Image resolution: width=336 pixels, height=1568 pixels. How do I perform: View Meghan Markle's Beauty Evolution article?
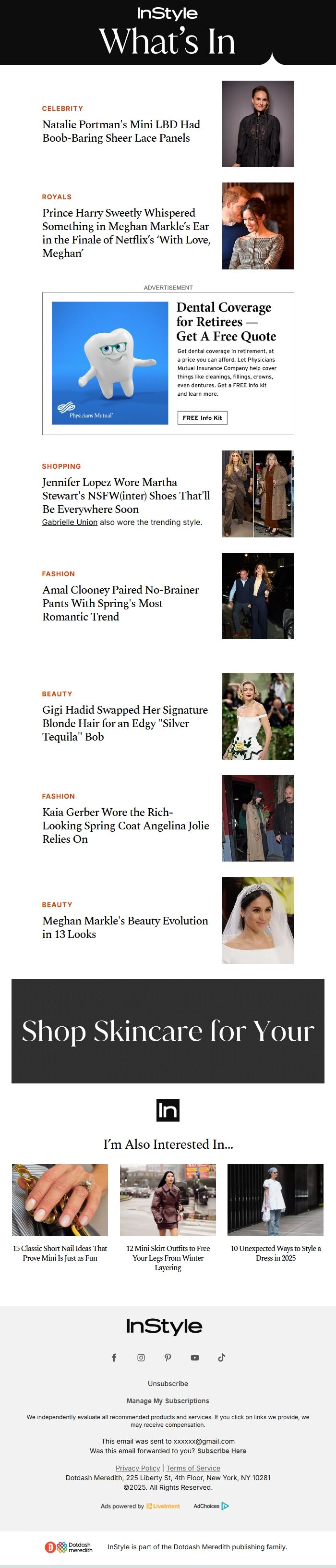(x=125, y=927)
